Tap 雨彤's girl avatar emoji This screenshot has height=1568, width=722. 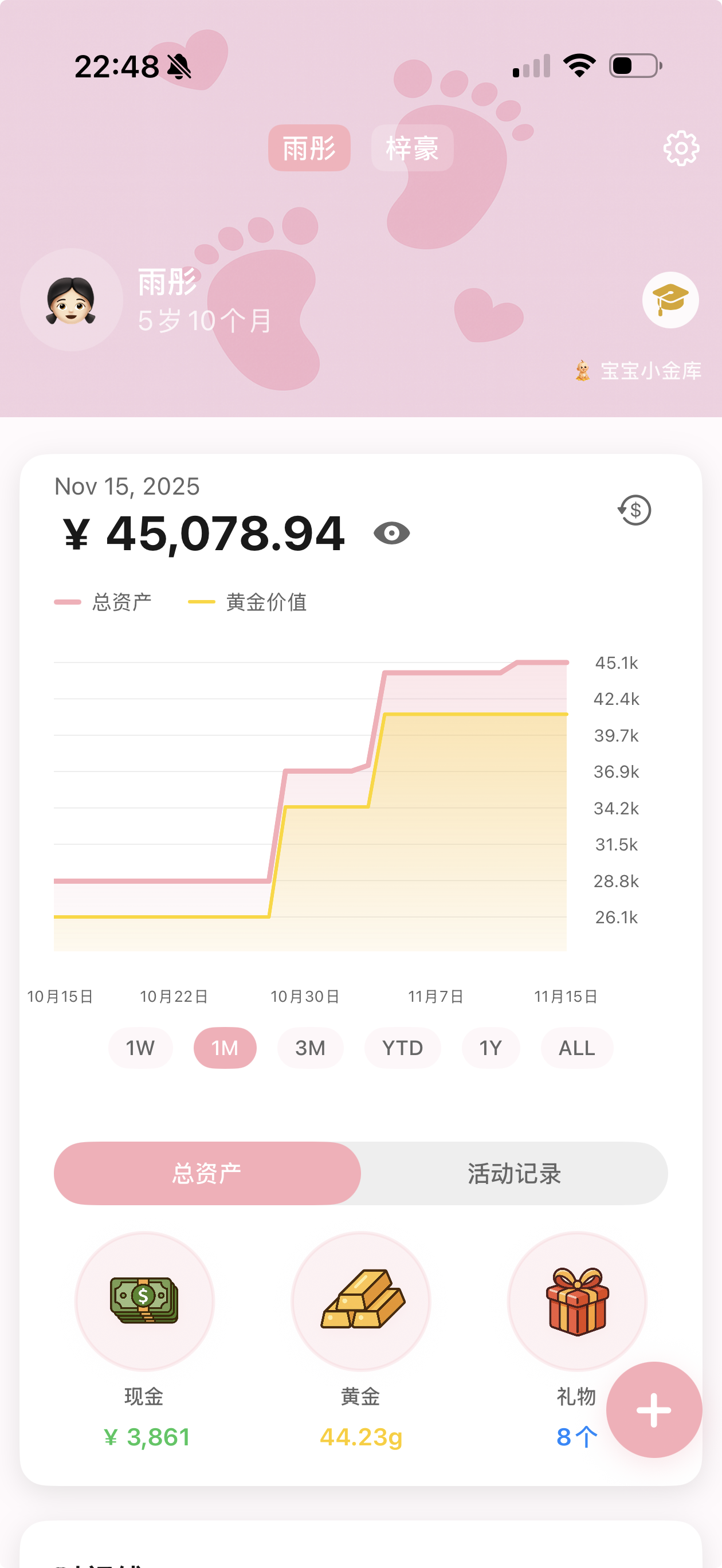point(72,300)
